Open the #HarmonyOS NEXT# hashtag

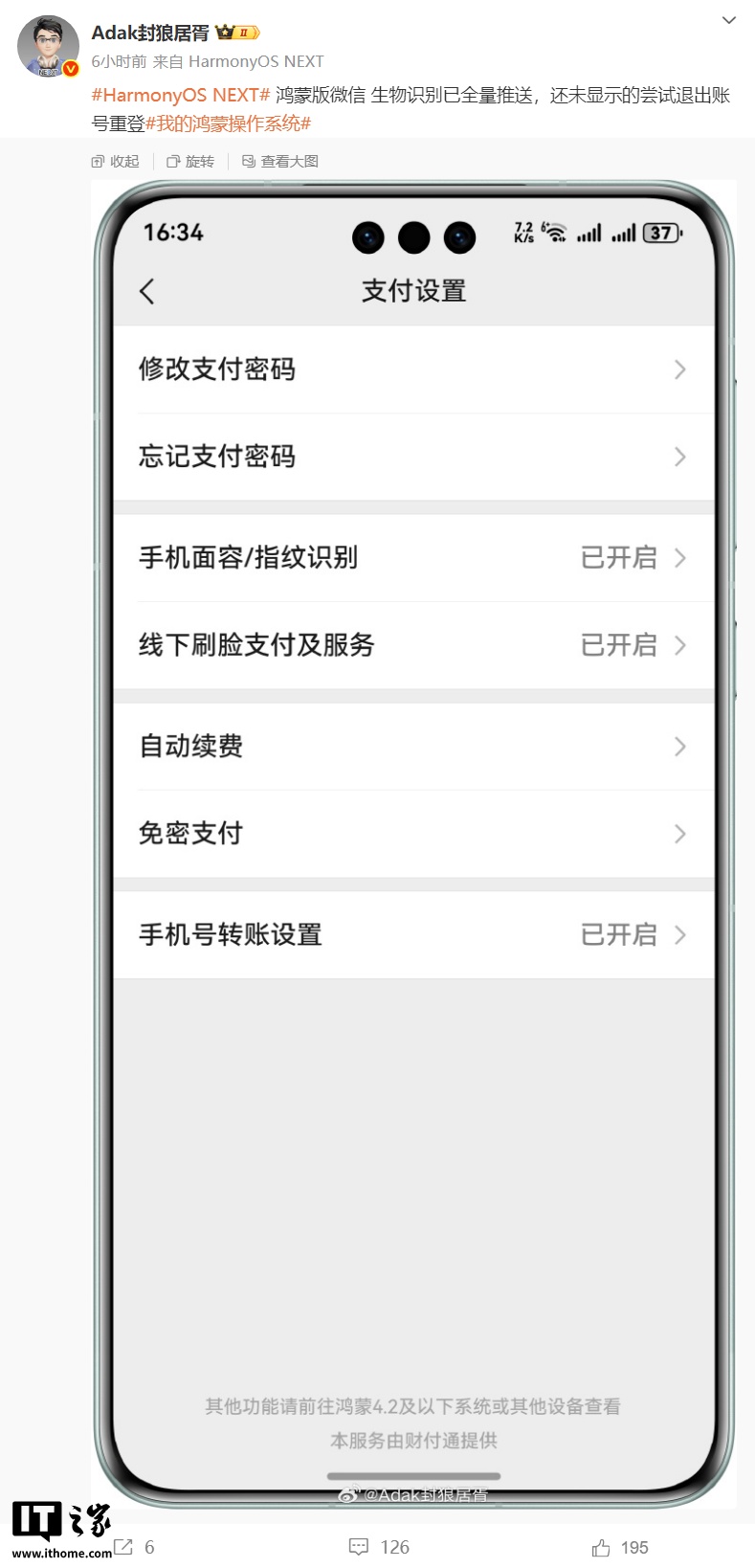click(x=181, y=95)
